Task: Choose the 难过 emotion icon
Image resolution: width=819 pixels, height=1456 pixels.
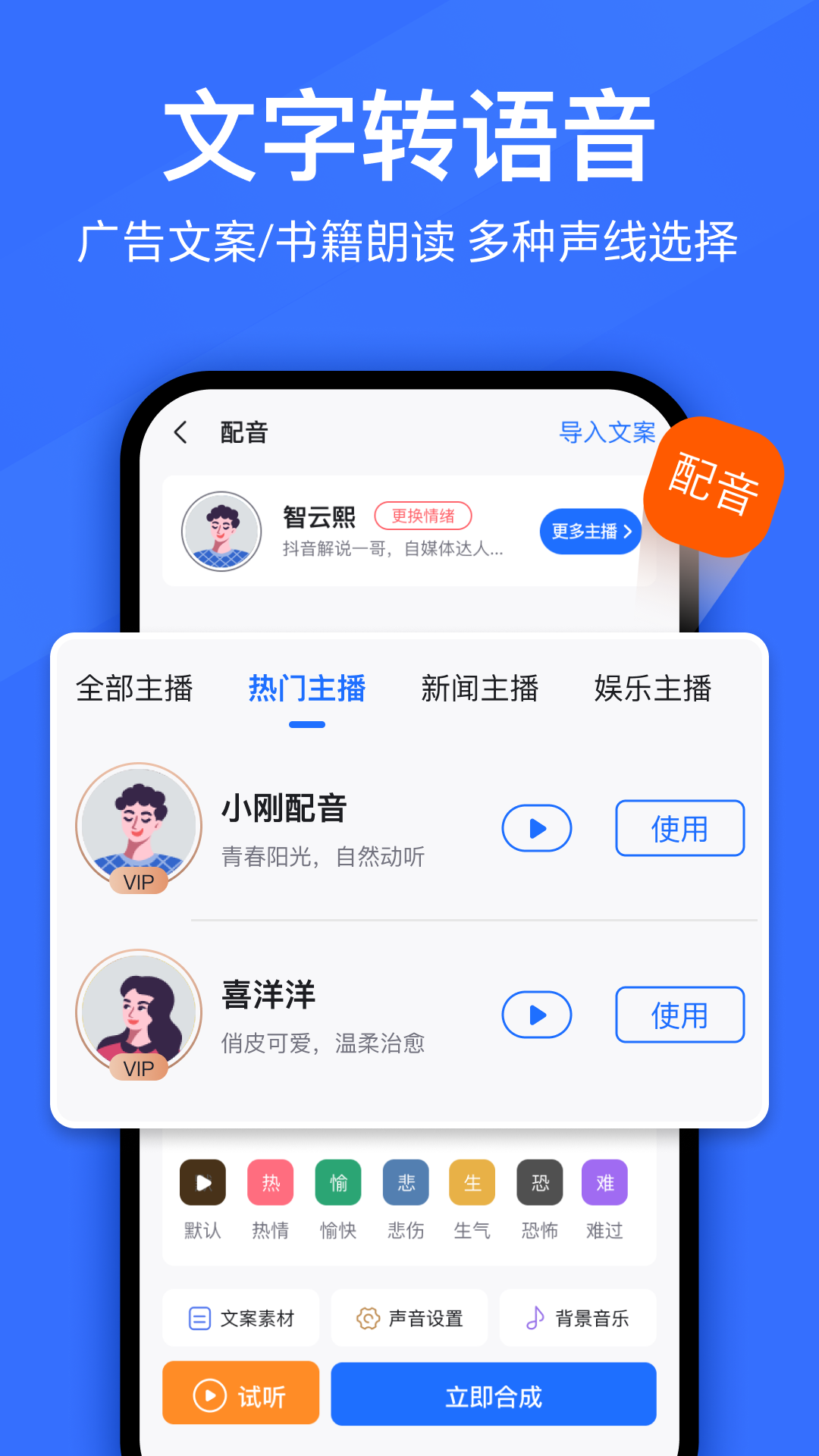Action: [604, 1182]
